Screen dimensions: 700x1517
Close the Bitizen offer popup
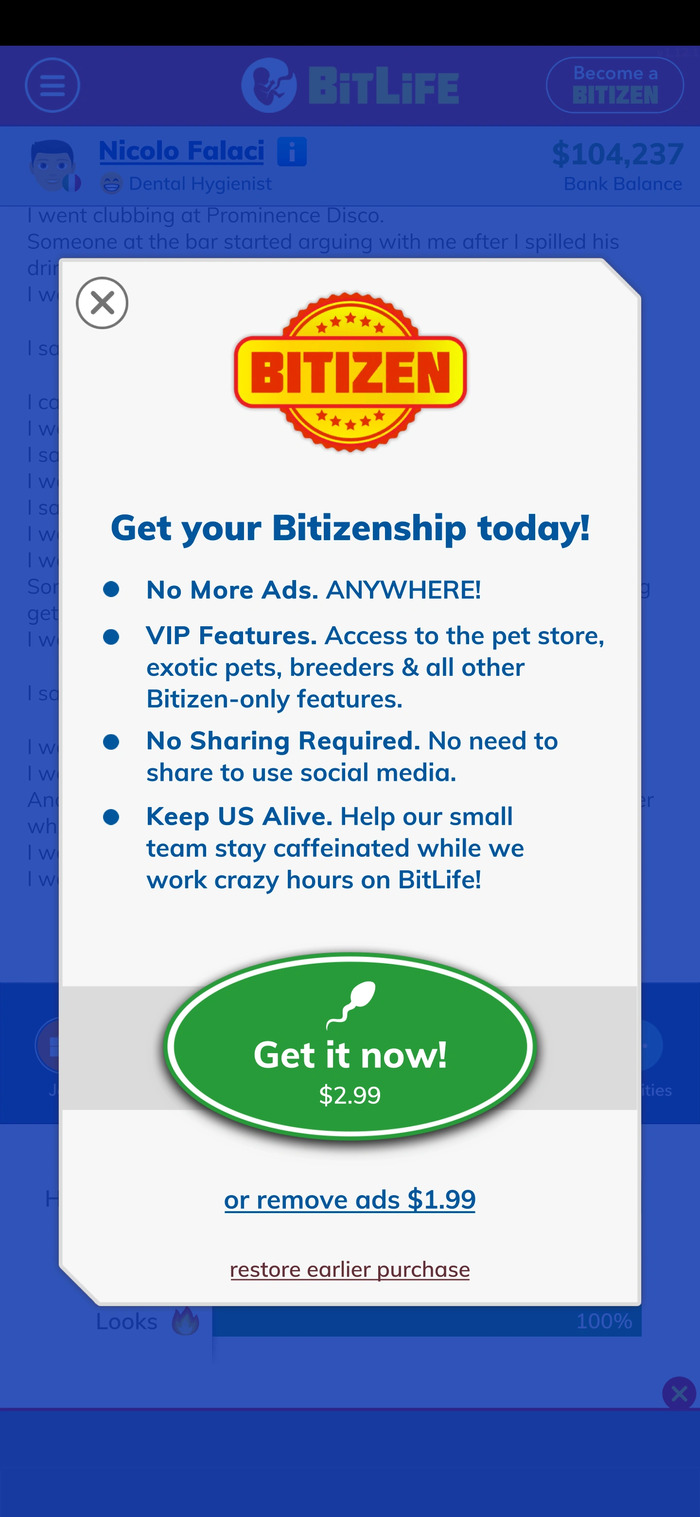[x=102, y=303]
